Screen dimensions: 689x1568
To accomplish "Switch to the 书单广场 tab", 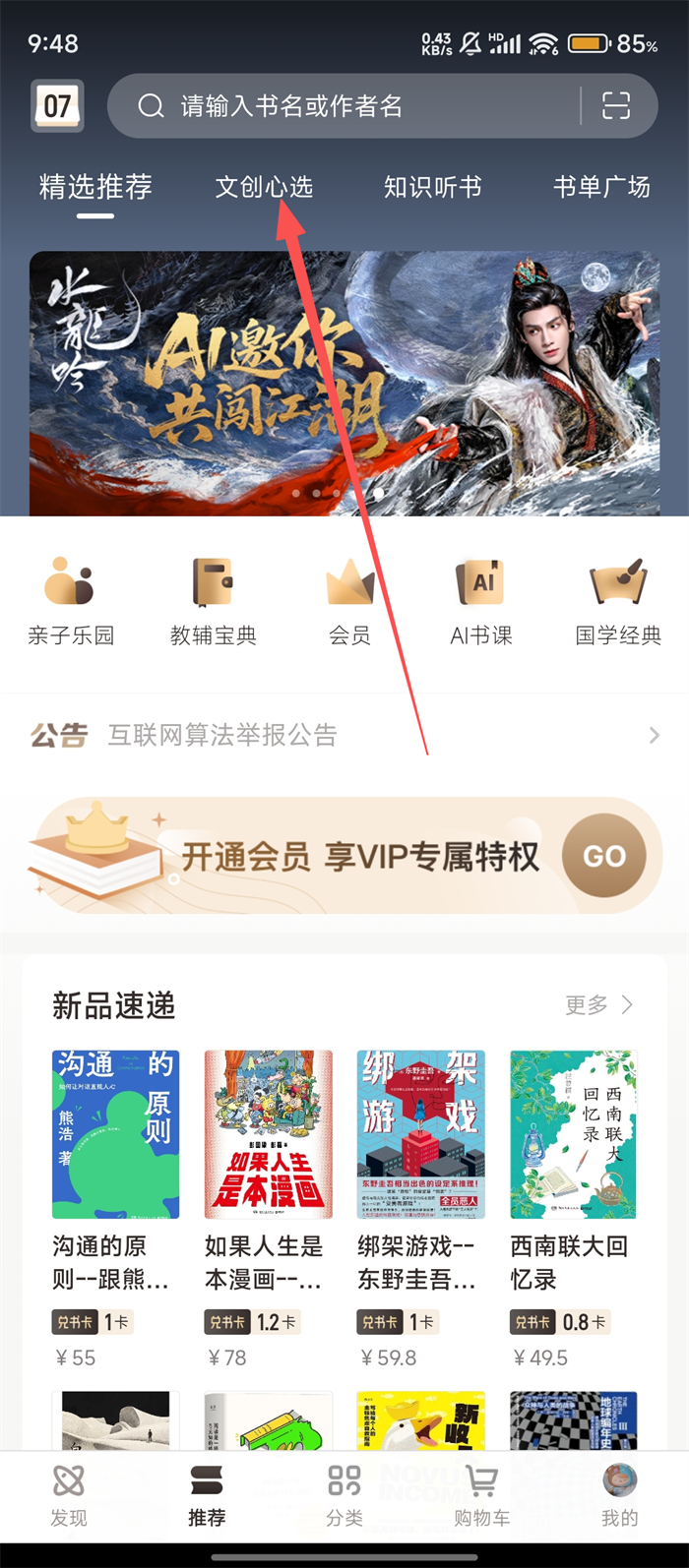I will click(600, 186).
